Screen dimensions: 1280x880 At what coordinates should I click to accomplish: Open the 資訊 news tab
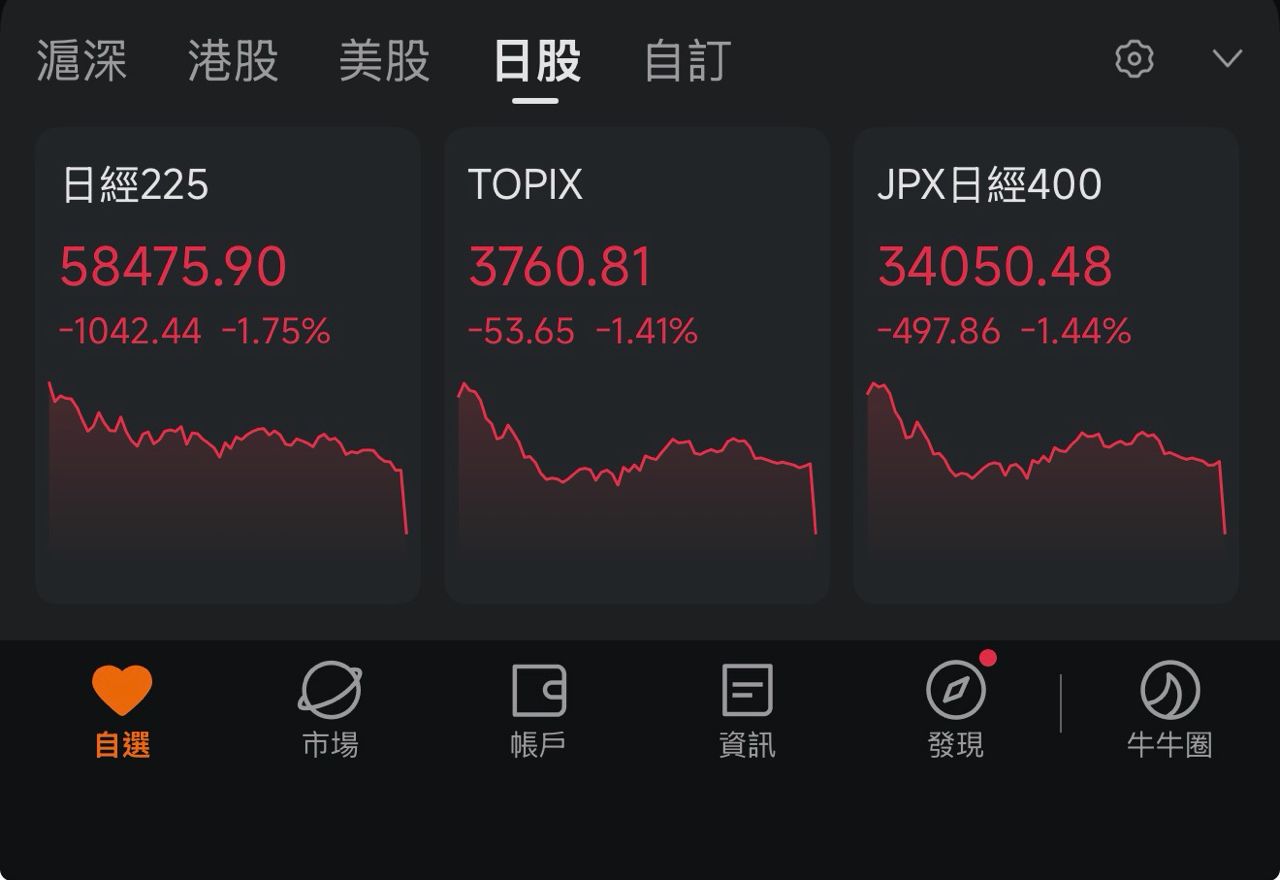coord(747,712)
